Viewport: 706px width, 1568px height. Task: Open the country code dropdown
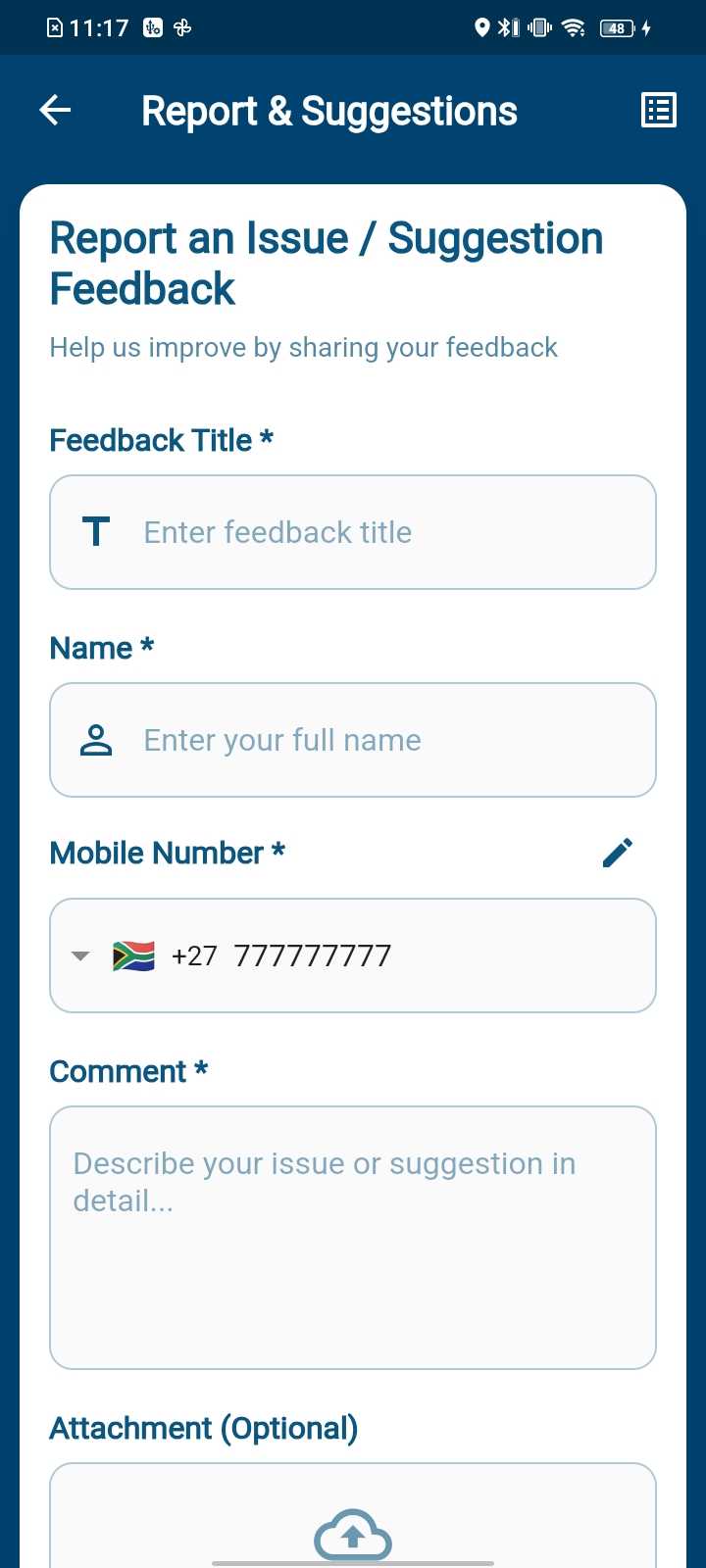point(81,955)
